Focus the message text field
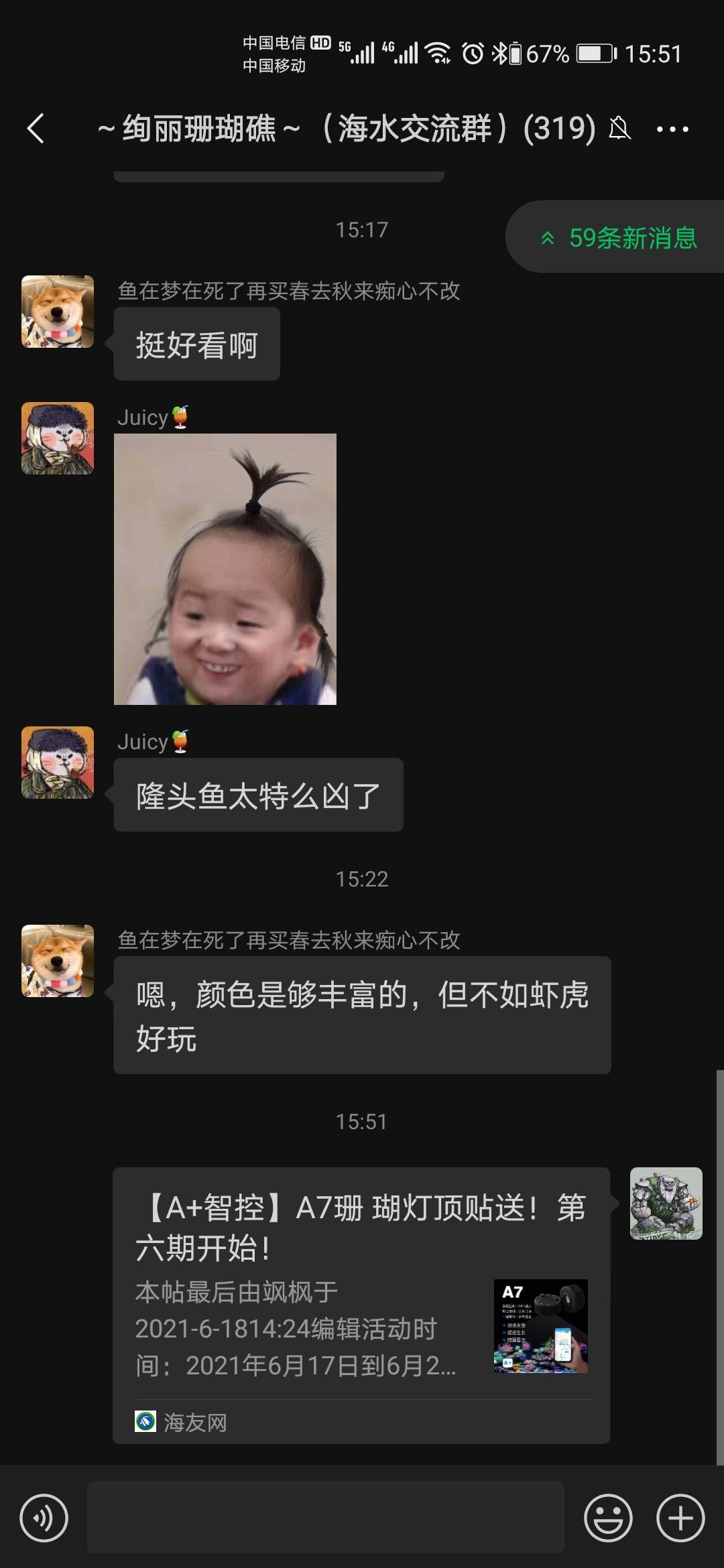 (326, 1518)
